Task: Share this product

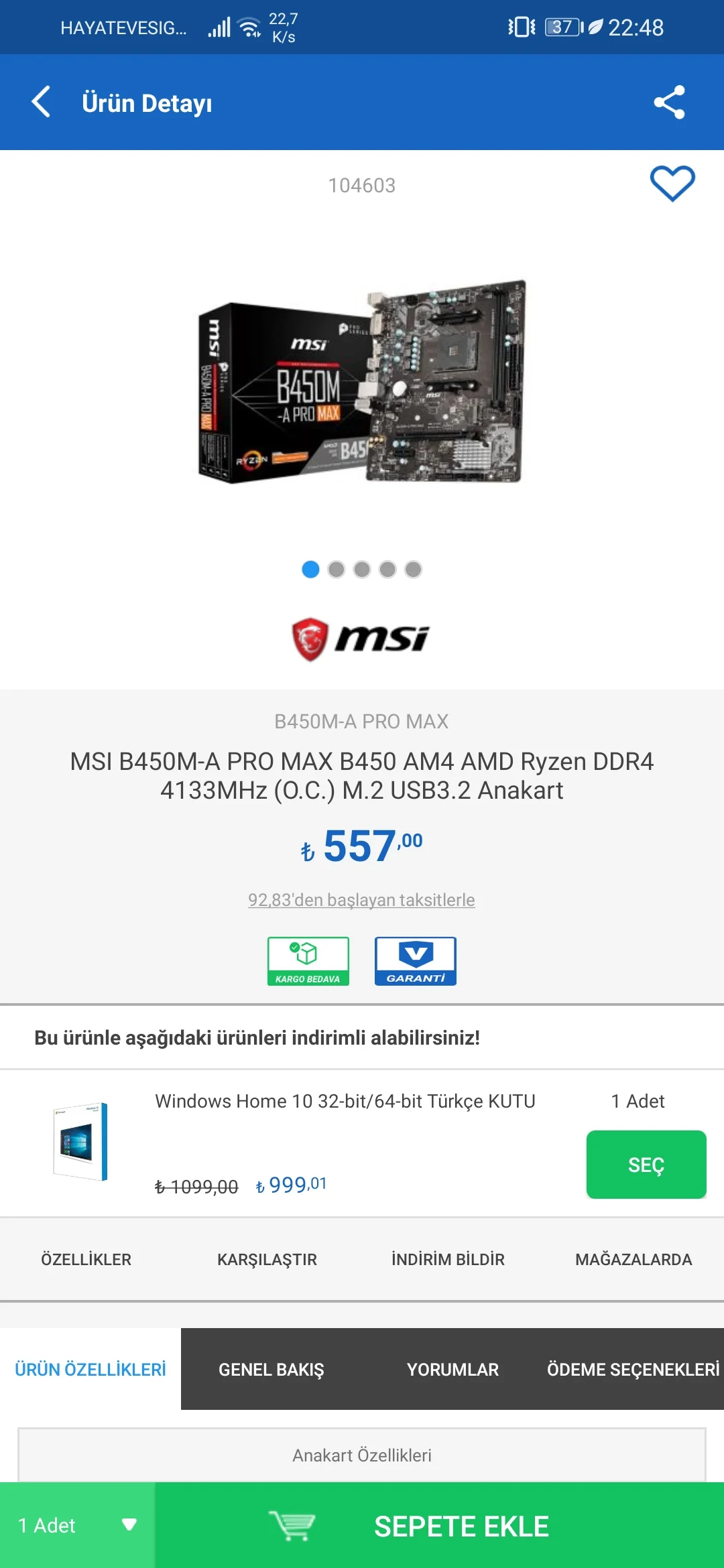Action: (669, 102)
